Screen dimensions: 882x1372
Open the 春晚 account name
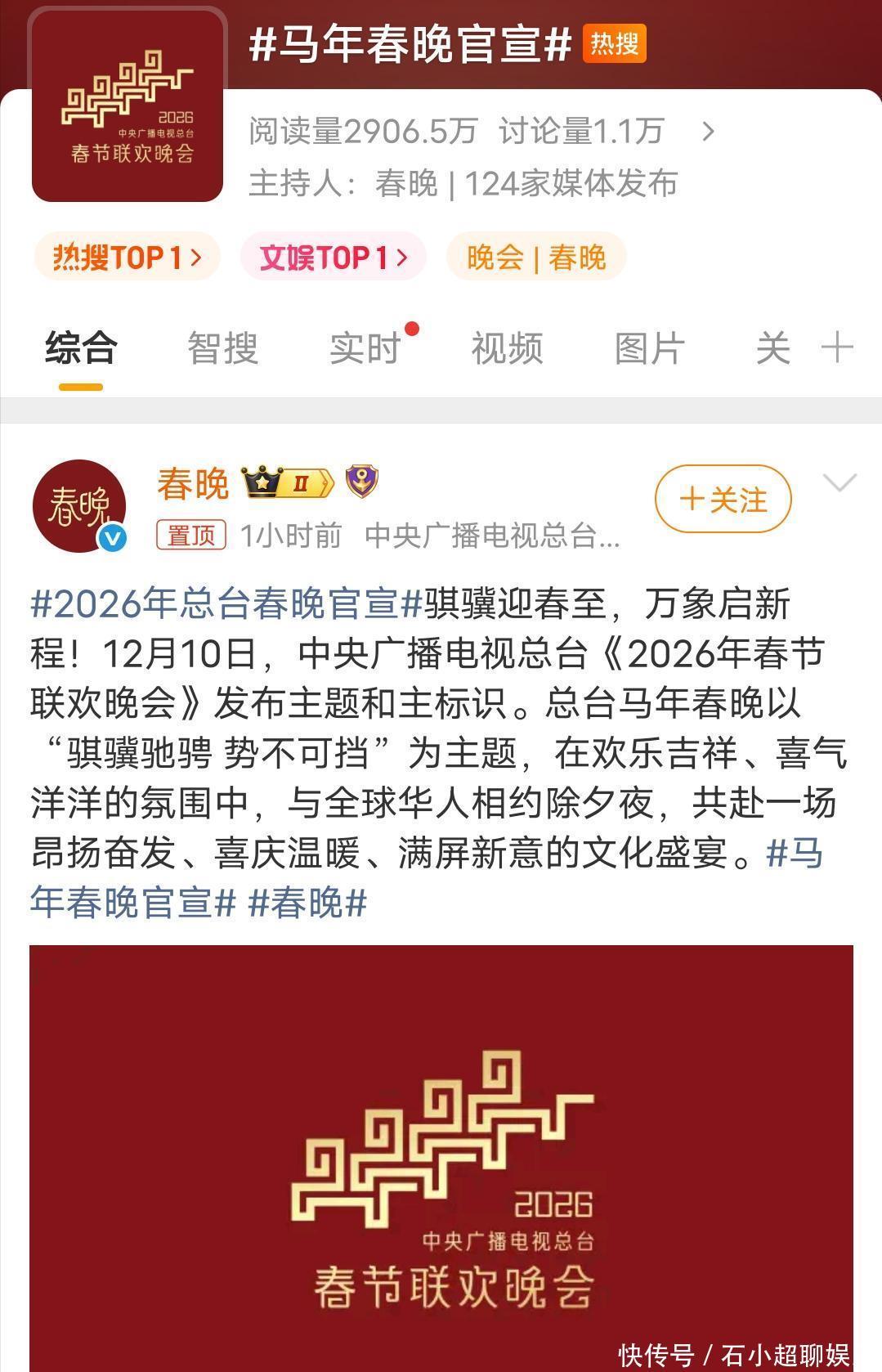(x=193, y=483)
